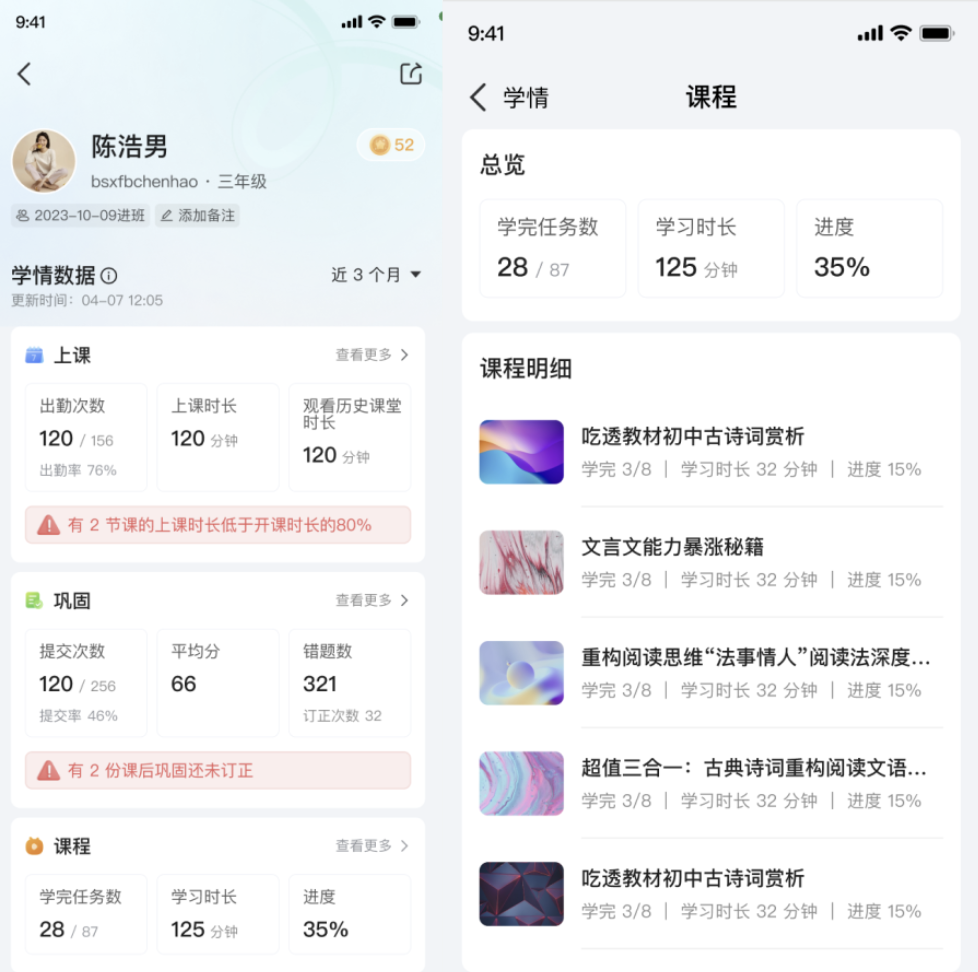
Task: View more in the 巩固 section
Action: coord(372,600)
